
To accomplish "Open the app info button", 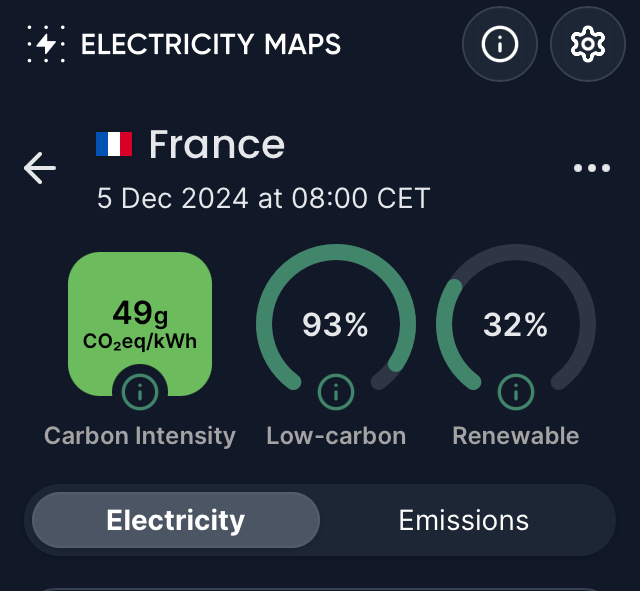I will pos(499,44).
